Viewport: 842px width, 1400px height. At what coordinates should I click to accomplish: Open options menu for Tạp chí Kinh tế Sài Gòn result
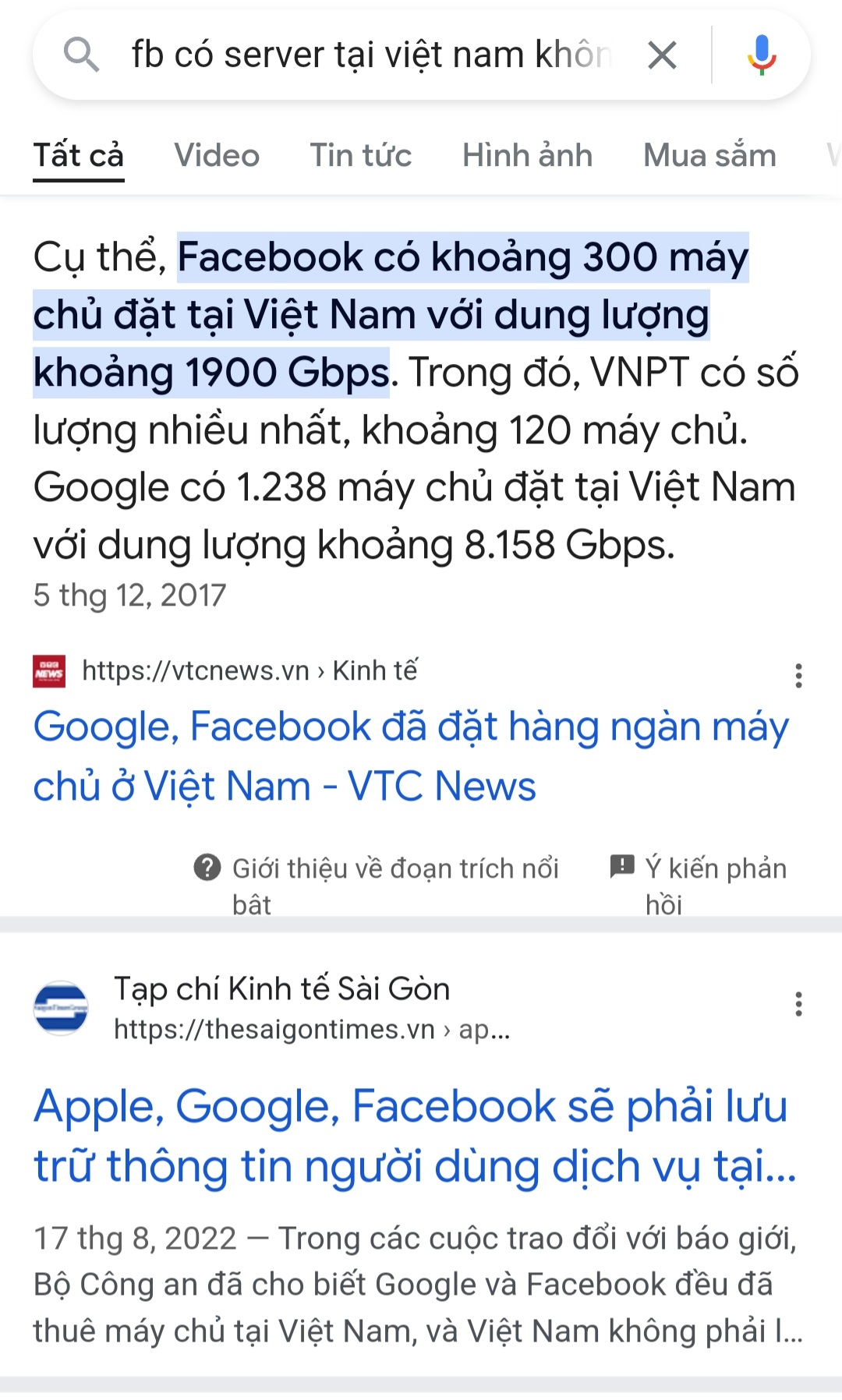798,1004
